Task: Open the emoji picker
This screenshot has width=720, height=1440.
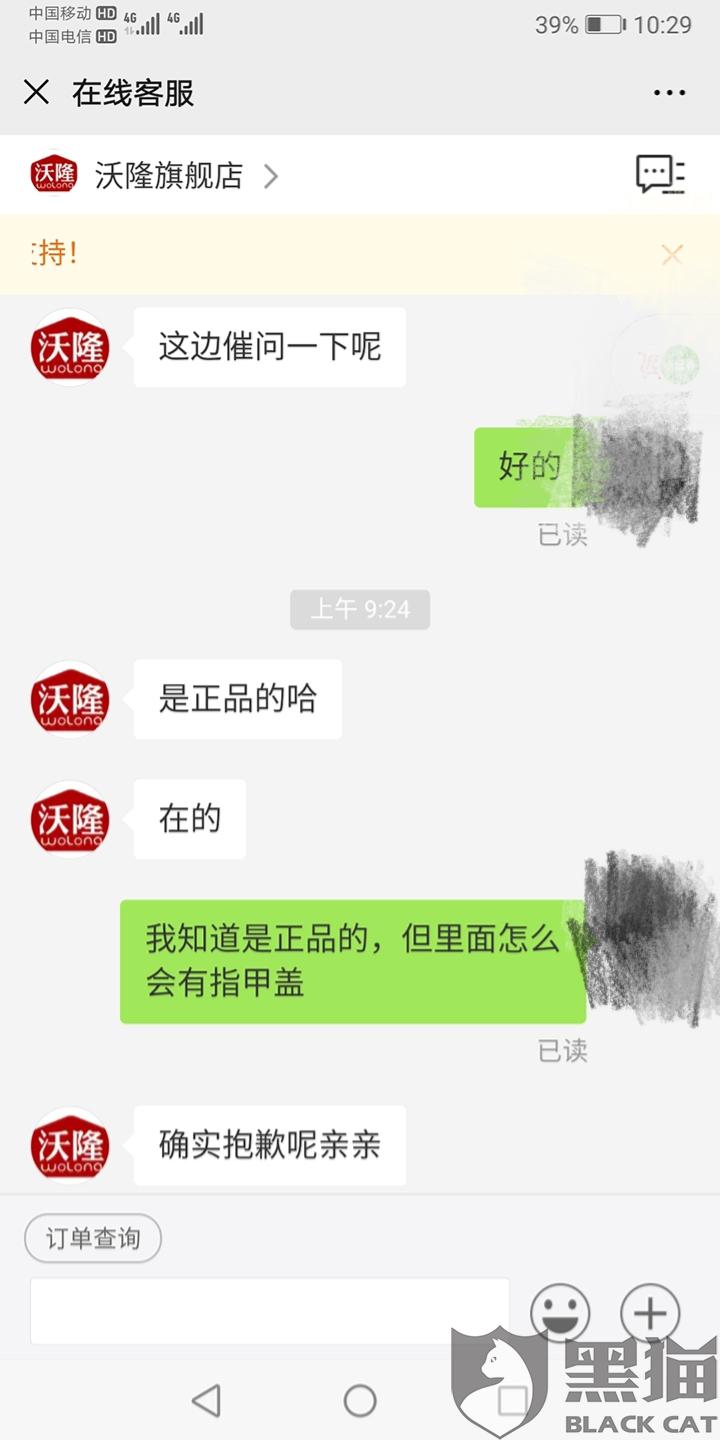Action: point(560,1313)
